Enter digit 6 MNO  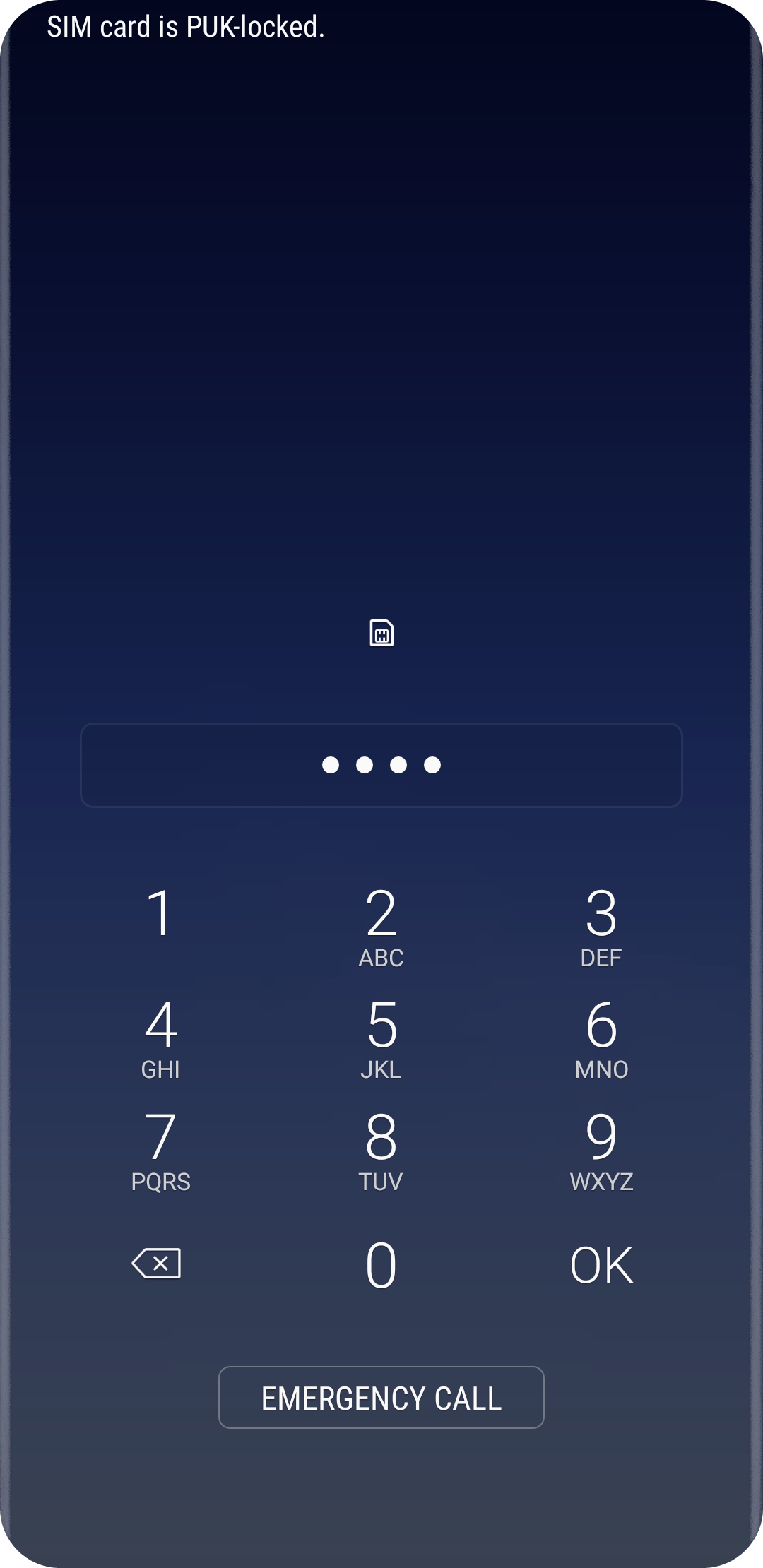click(601, 1038)
